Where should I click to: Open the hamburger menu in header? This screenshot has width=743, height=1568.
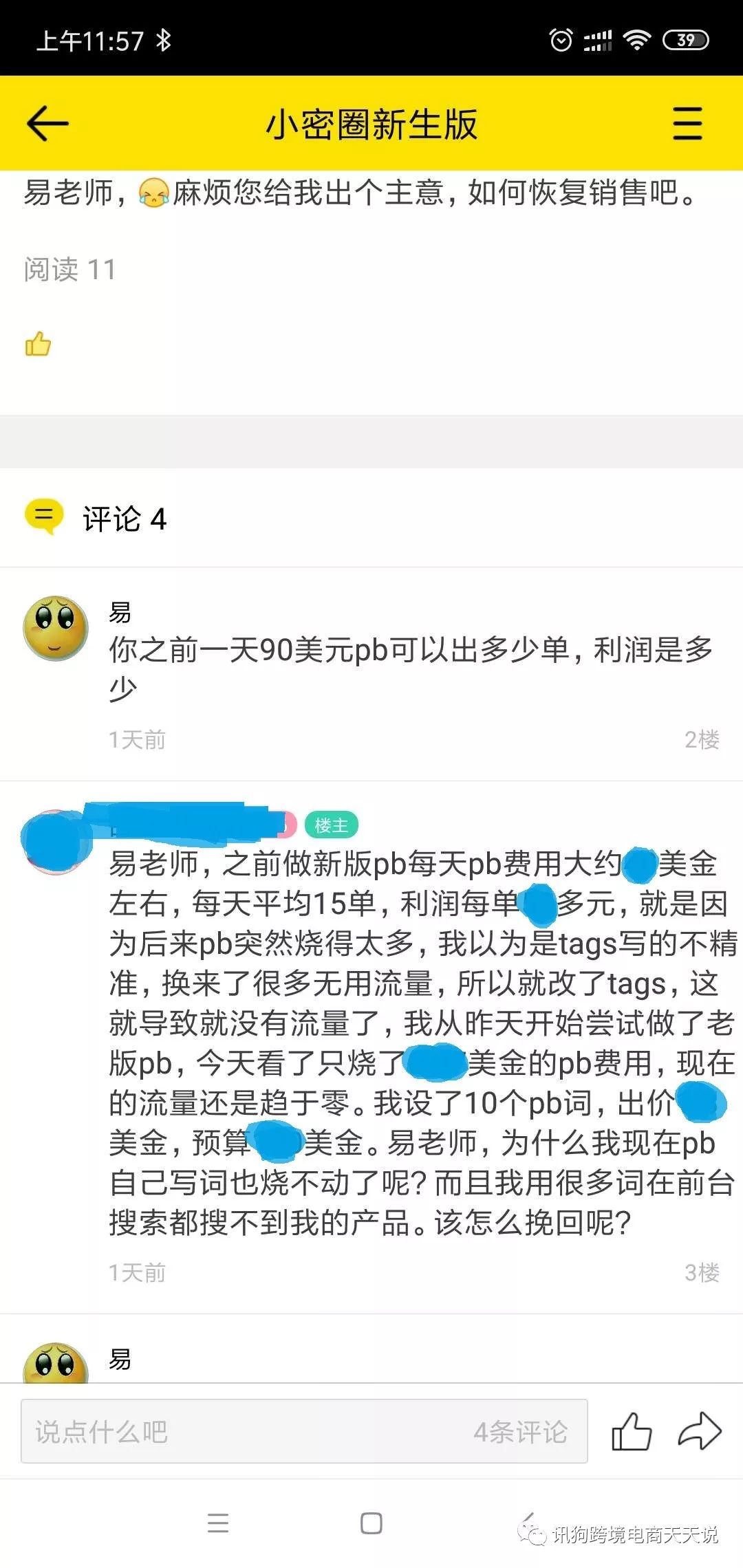pyautogui.click(x=687, y=124)
